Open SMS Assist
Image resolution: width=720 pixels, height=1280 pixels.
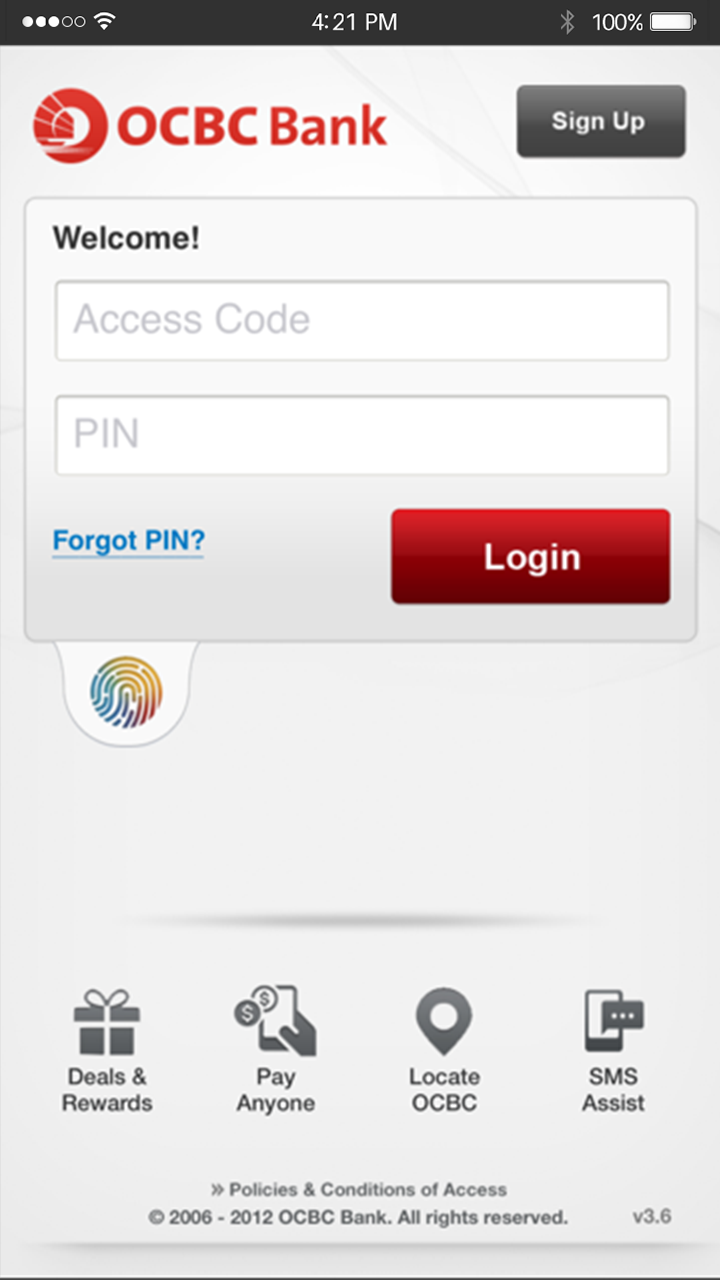pos(614,1051)
